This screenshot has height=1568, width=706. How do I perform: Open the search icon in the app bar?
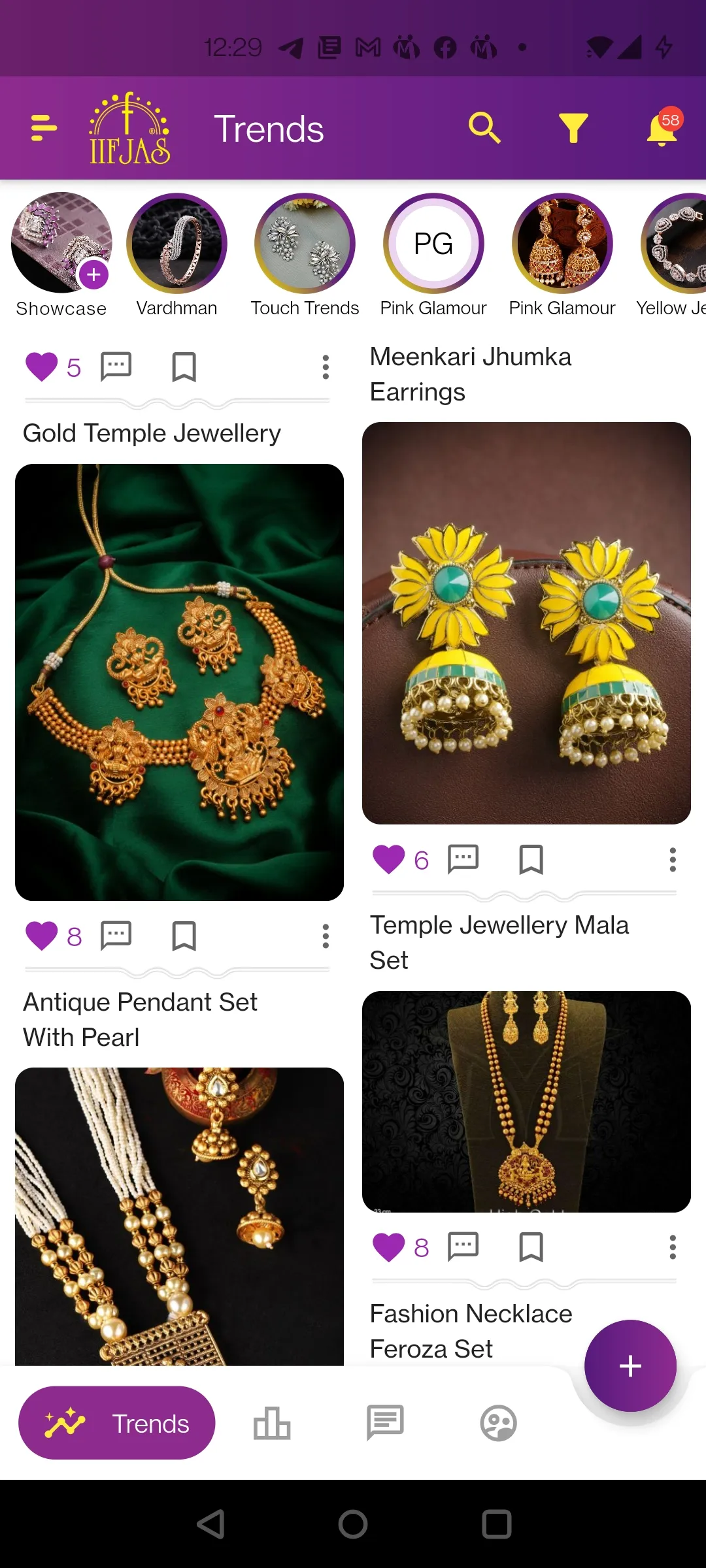coord(484,128)
